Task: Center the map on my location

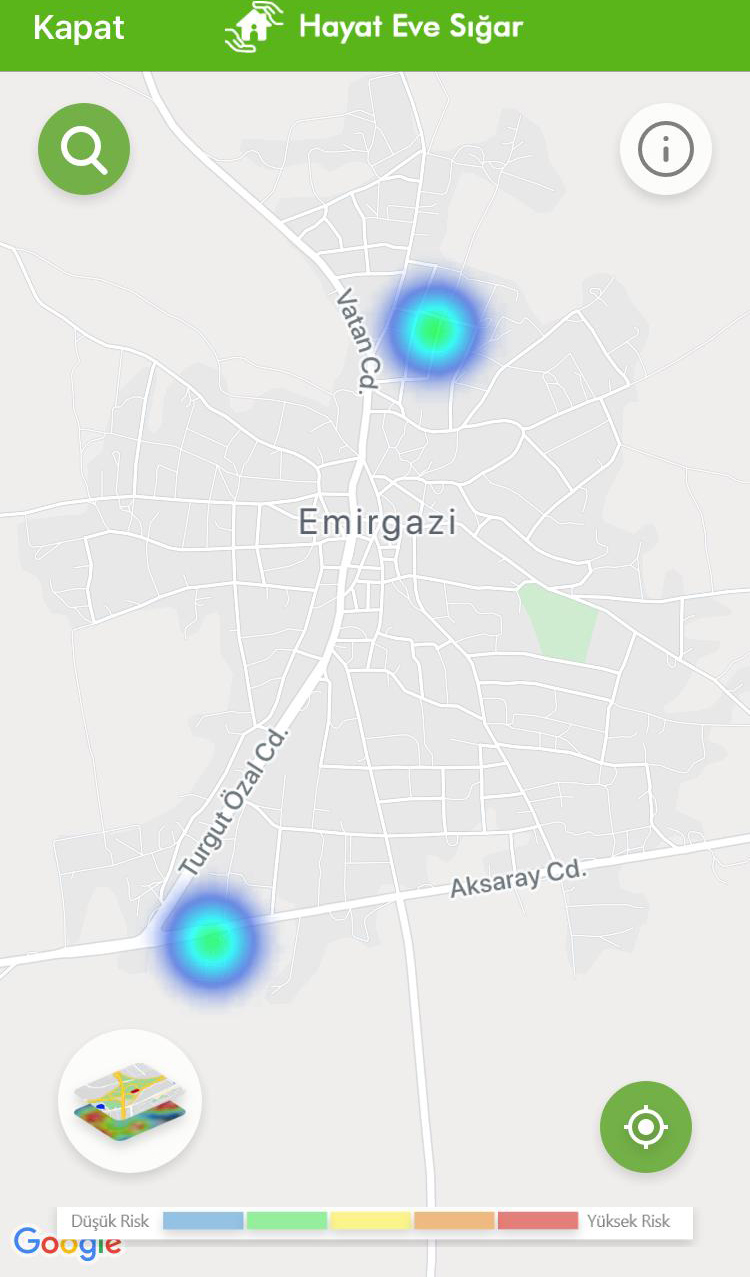Action: (x=645, y=1127)
